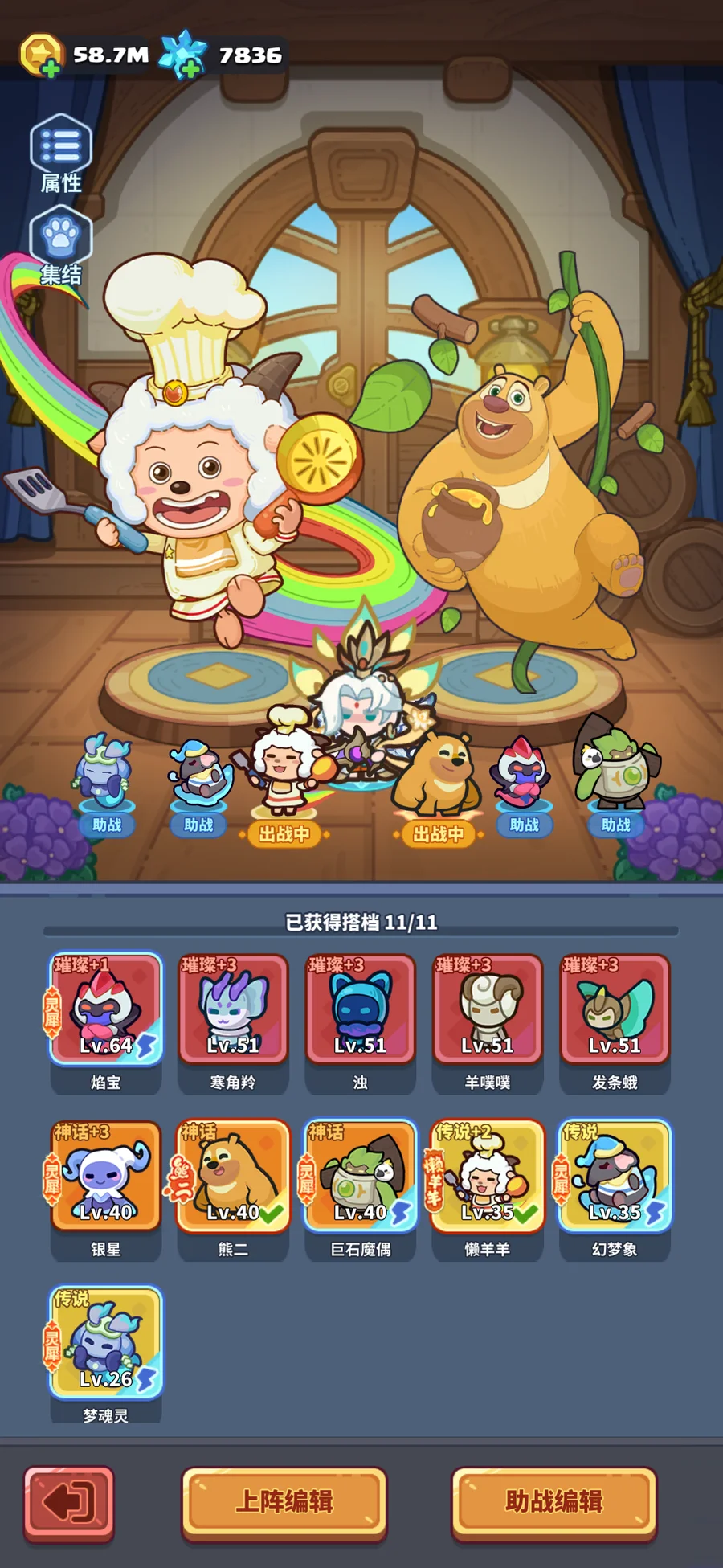Image resolution: width=723 pixels, height=1568 pixels.
Task: Open the 属性 attributes panel
Action: coord(61,153)
